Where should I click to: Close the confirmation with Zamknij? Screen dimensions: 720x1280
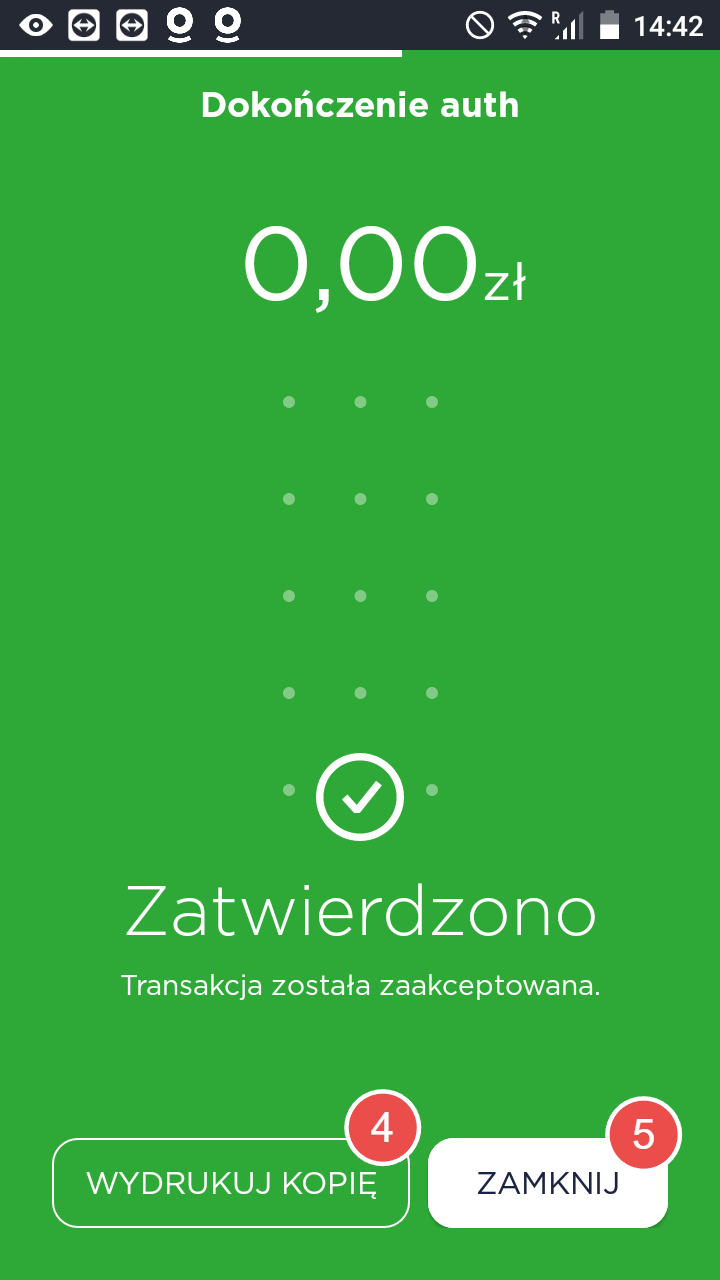coord(547,1183)
